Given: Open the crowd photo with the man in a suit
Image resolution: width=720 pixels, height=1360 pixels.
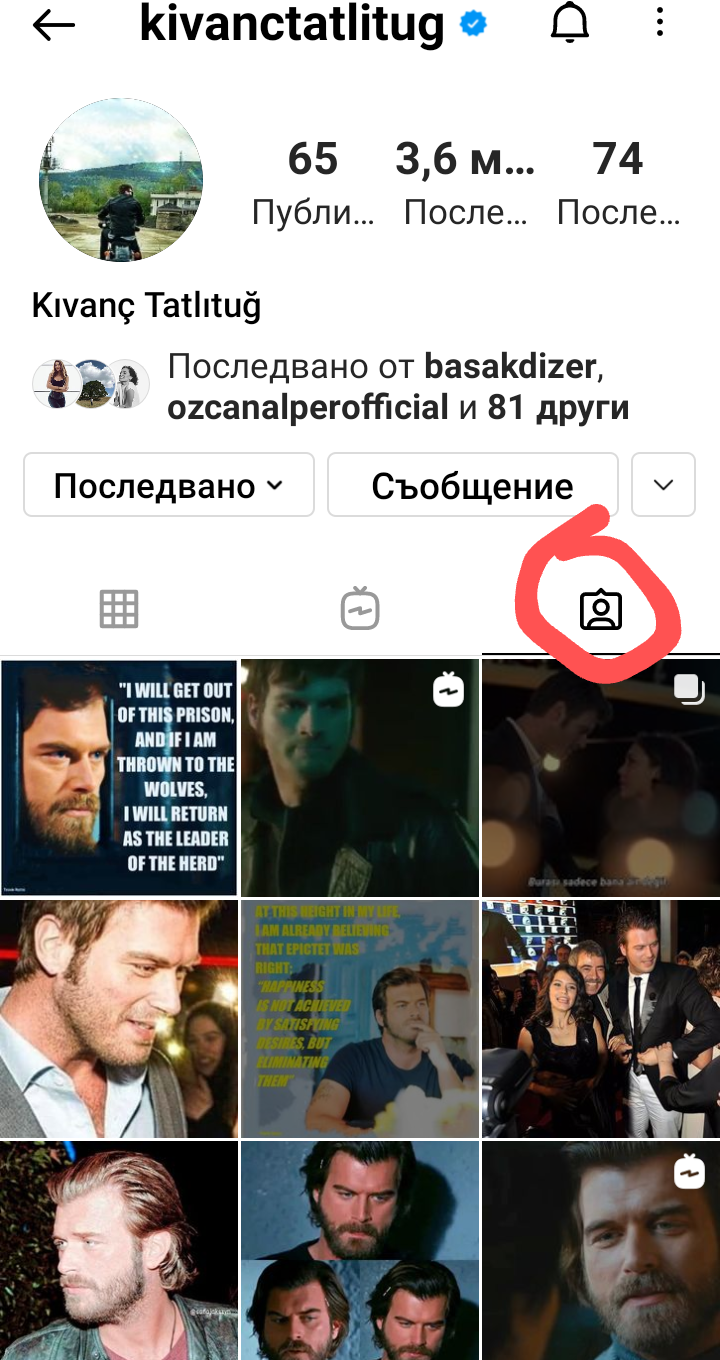Looking at the screenshot, I should tap(601, 1019).
